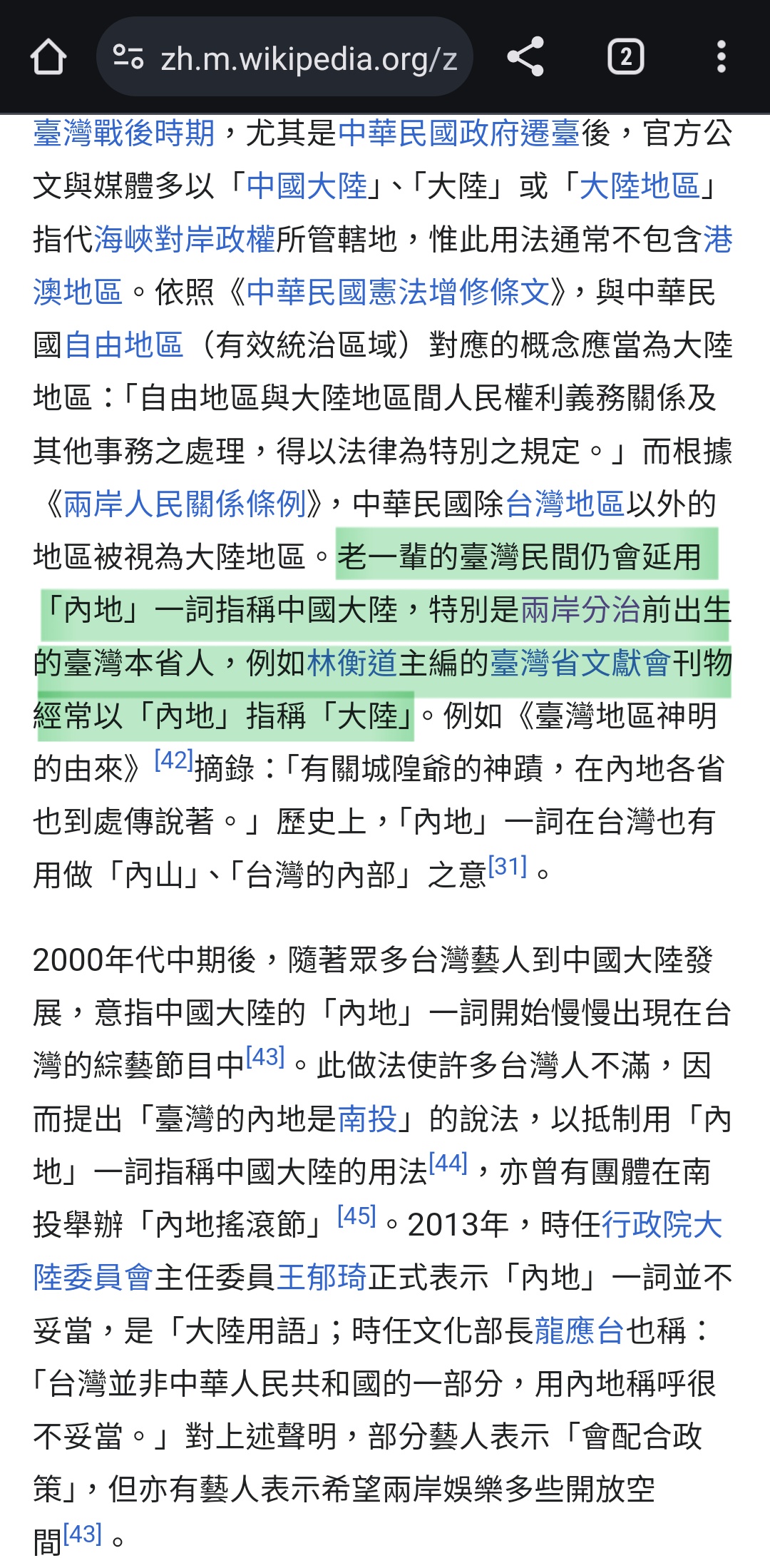Image resolution: width=770 pixels, height=1568 pixels.
Task: Follow the 王郁琦 link
Action: (322, 1278)
